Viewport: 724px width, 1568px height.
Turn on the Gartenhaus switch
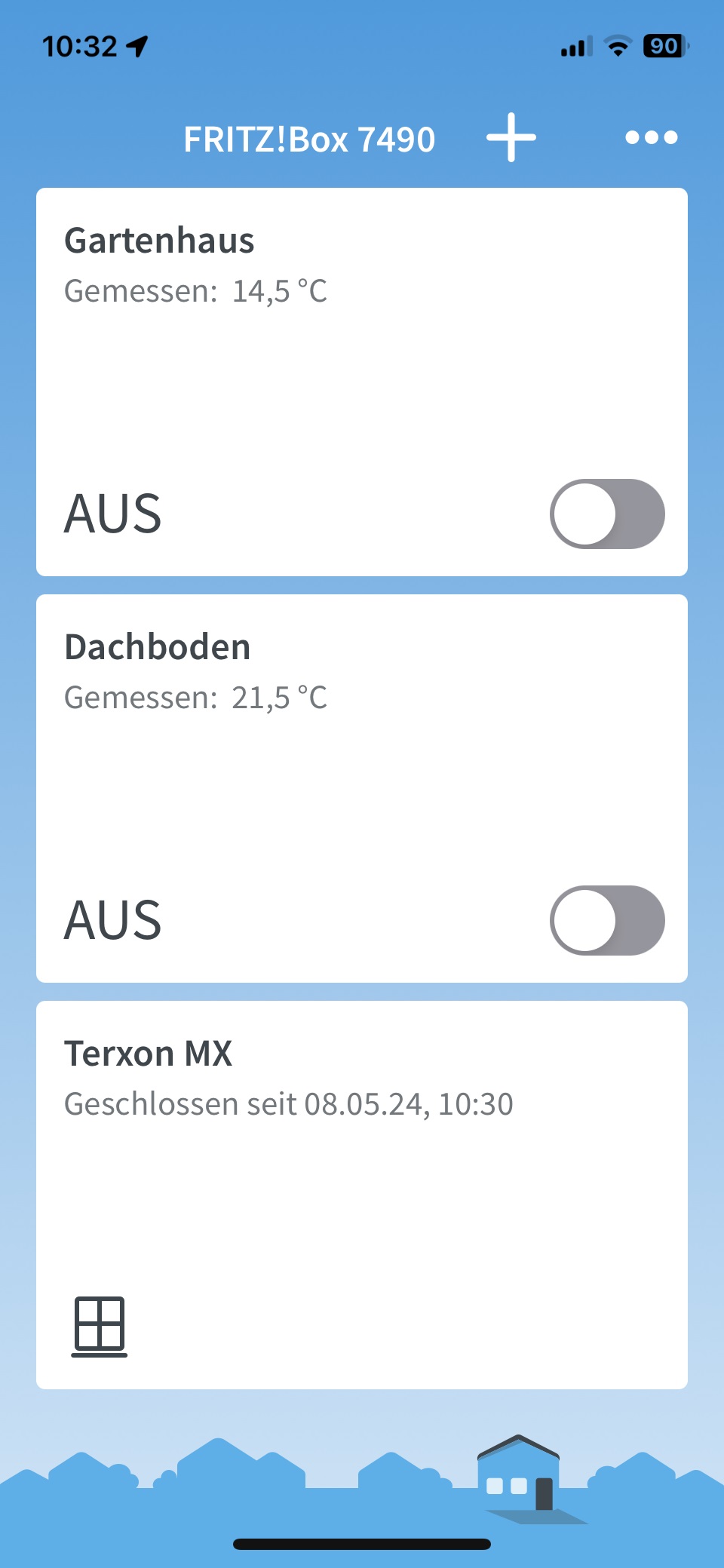[x=607, y=514]
